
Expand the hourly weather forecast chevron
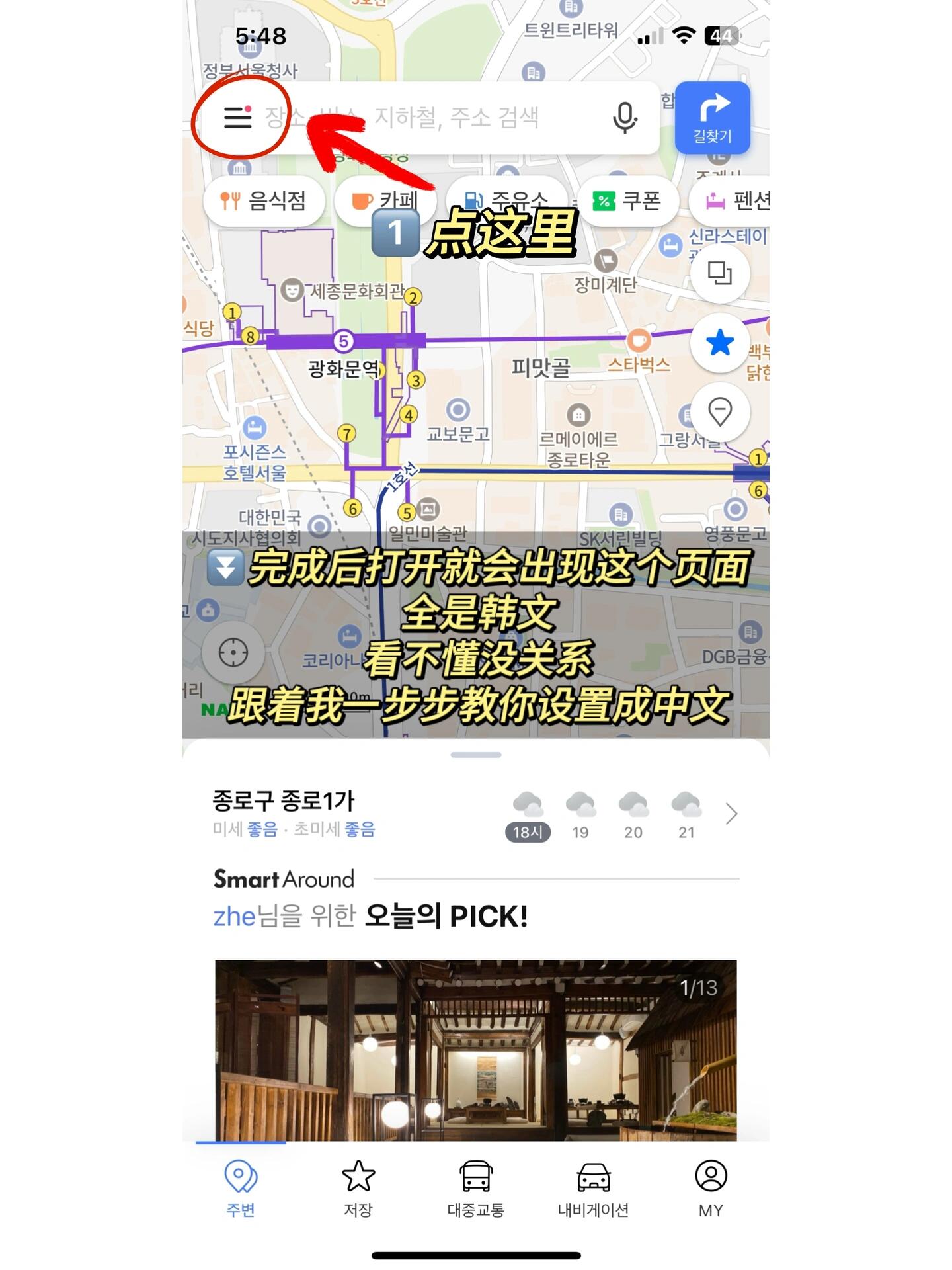coord(731,814)
